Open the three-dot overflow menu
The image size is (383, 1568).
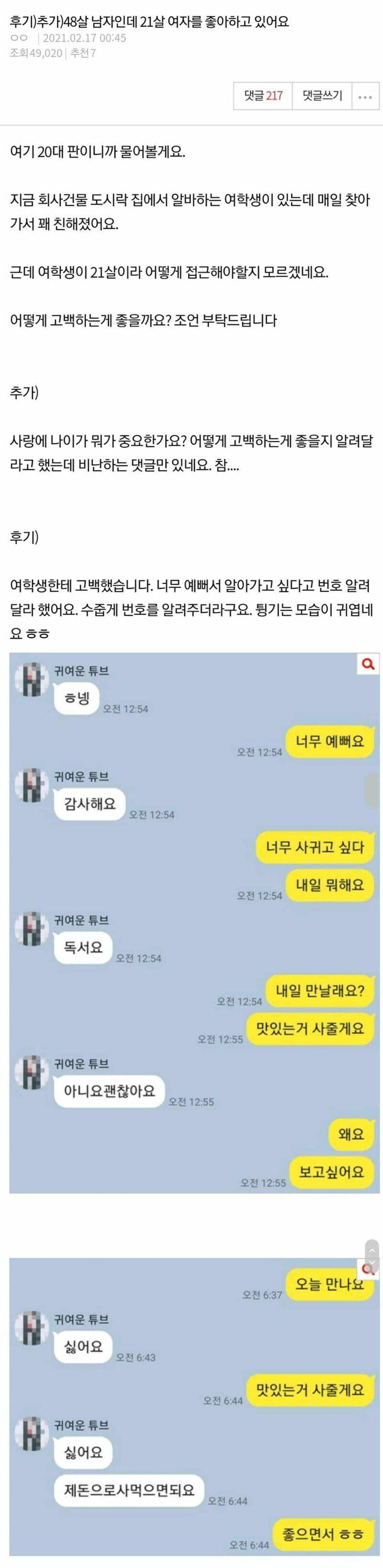point(365,97)
